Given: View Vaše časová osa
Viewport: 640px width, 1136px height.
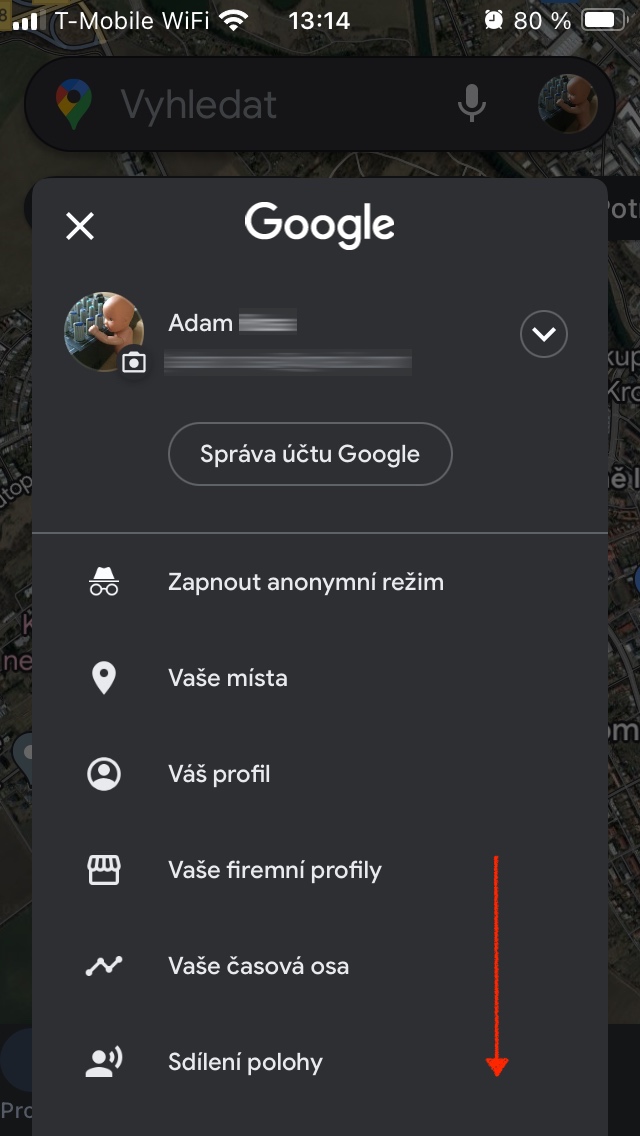Looking at the screenshot, I should (258, 966).
